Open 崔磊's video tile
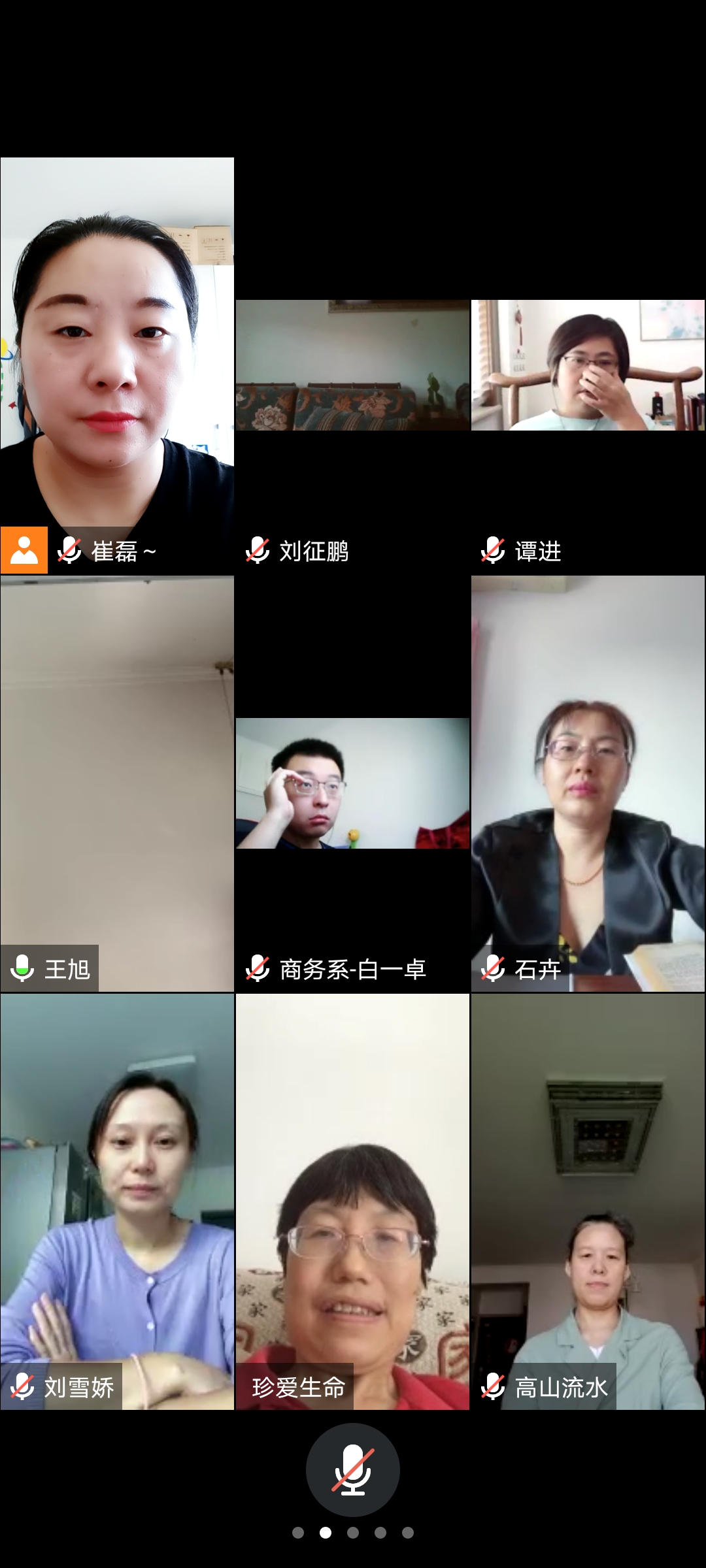This screenshot has width=706, height=1568. tap(117, 366)
